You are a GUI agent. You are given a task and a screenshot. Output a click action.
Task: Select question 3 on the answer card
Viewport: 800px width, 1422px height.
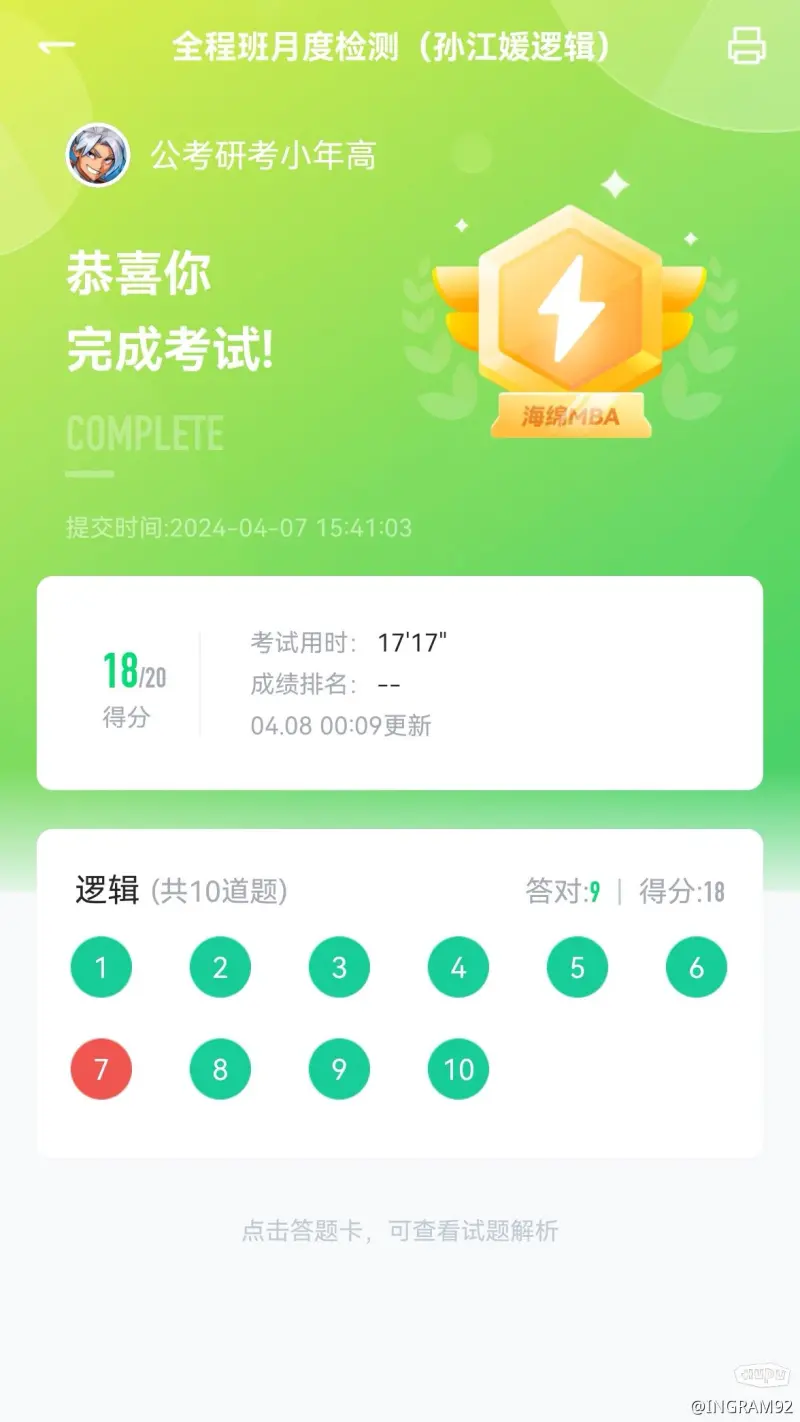pos(339,967)
